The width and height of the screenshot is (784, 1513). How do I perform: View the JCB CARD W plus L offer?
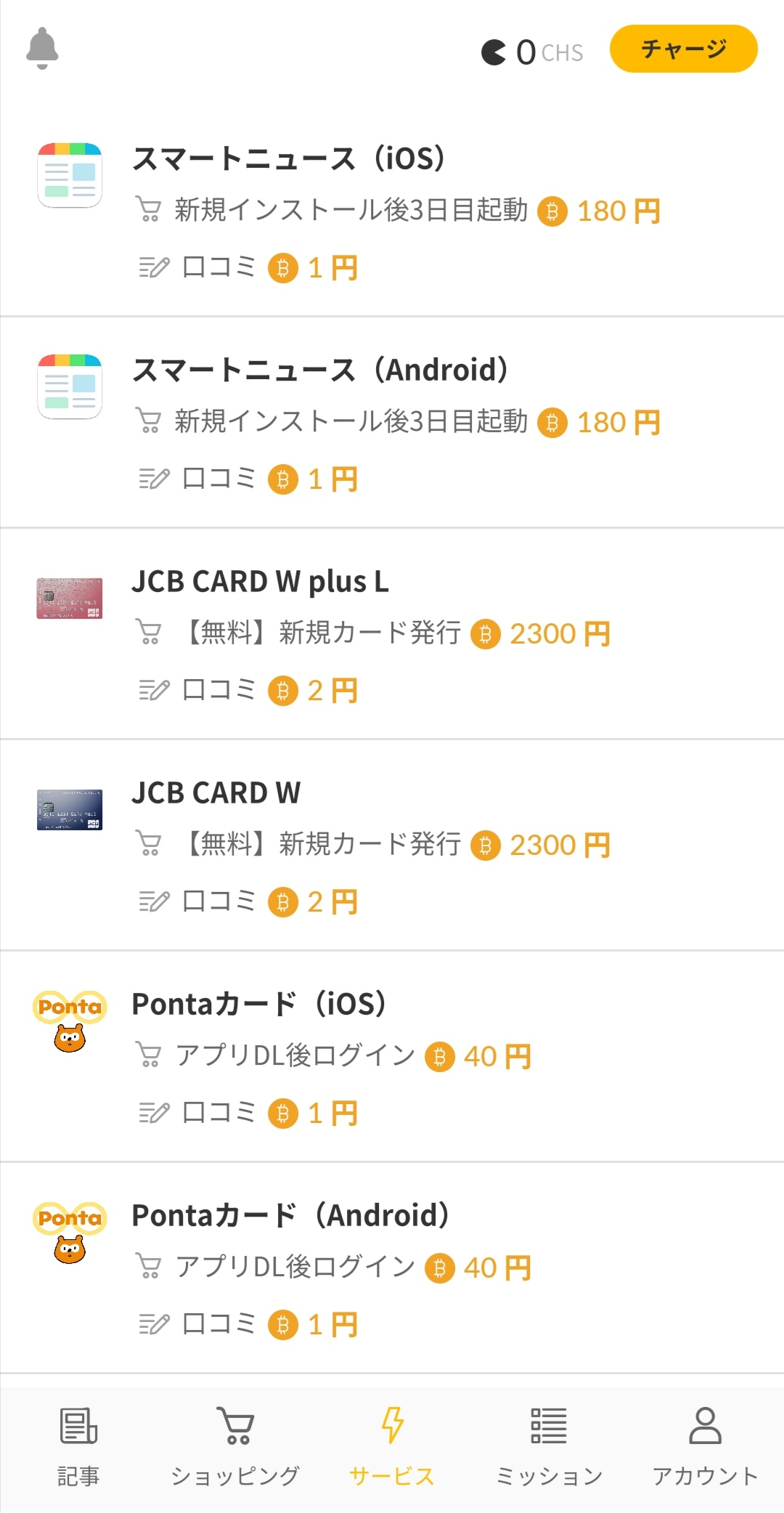392,634
